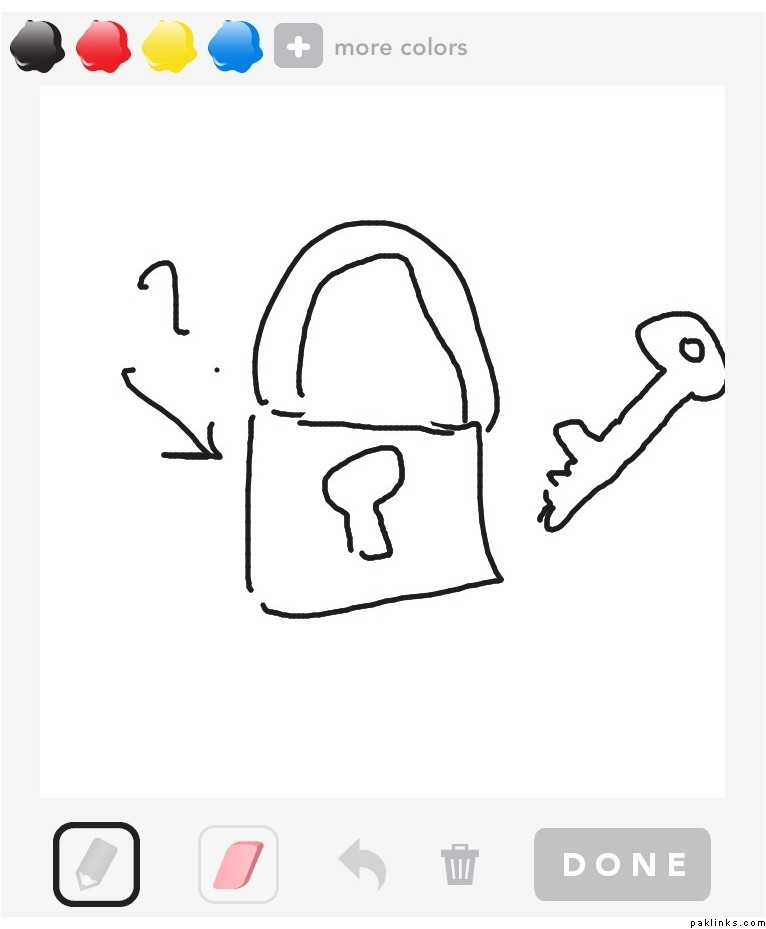Select the black paint color
The image size is (766, 929).
tap(37, 47)
